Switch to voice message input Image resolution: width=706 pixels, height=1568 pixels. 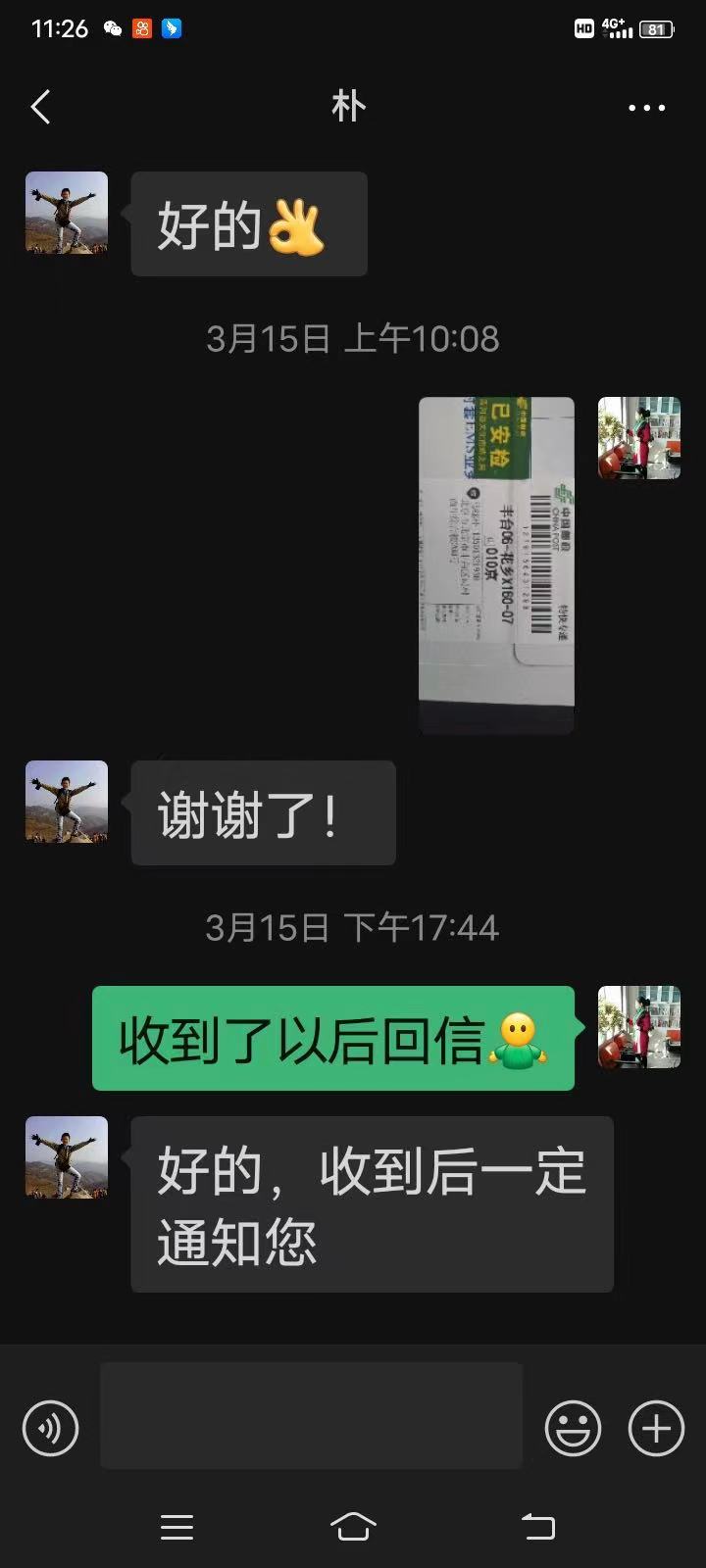tap(50, 1428)
